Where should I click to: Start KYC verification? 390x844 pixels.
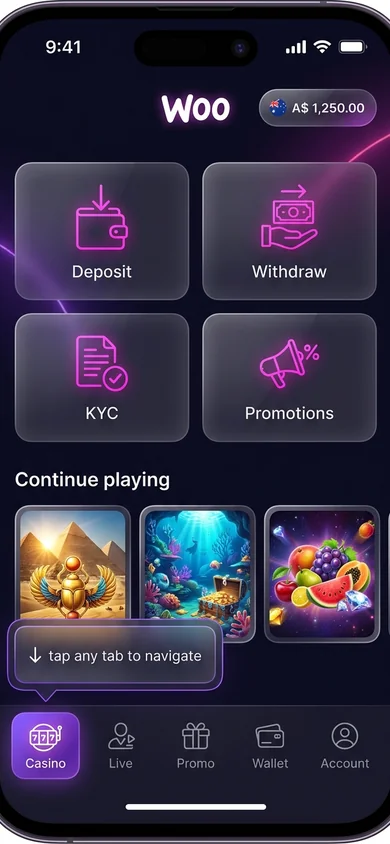(x=102, y=377)
